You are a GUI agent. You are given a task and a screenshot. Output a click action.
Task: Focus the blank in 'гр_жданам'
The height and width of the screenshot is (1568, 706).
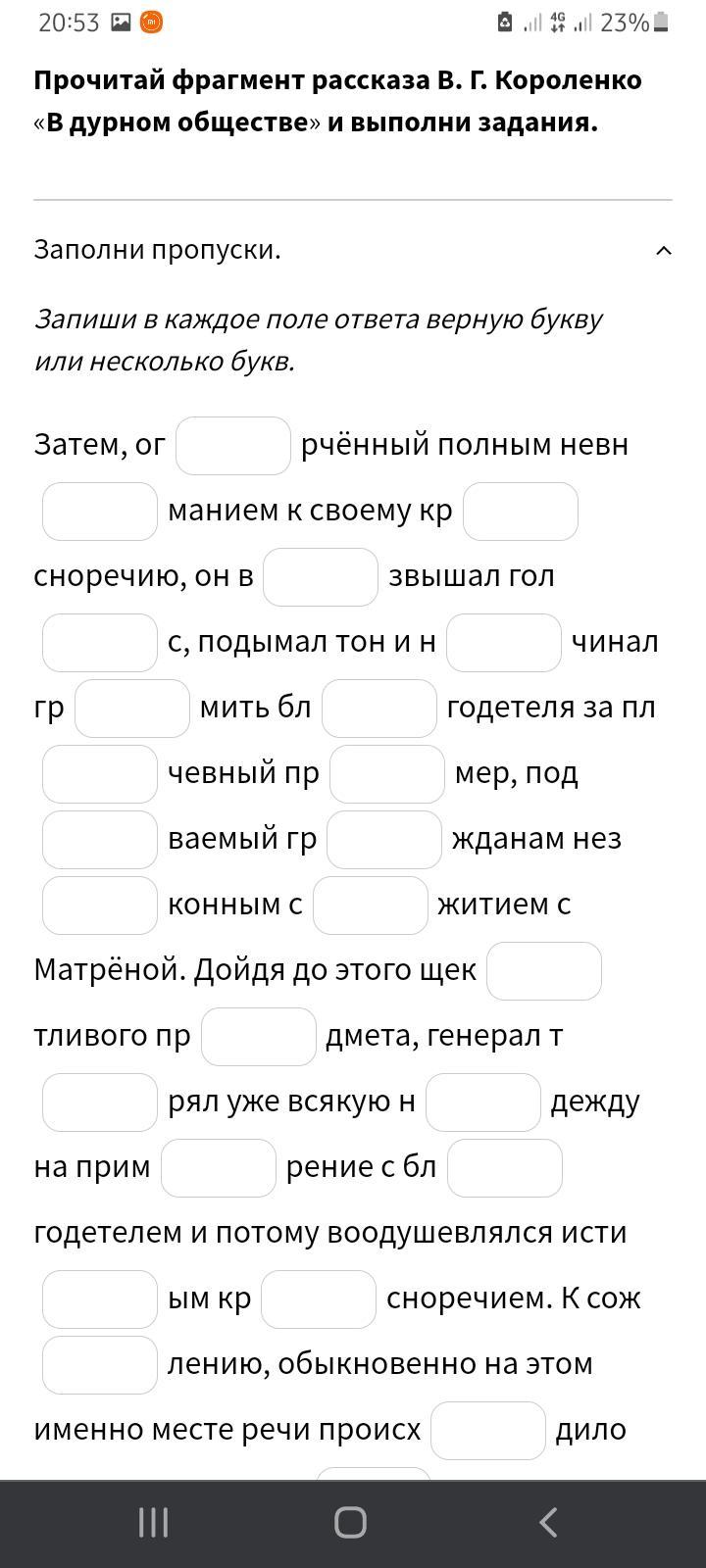click(x=384, y=840)
